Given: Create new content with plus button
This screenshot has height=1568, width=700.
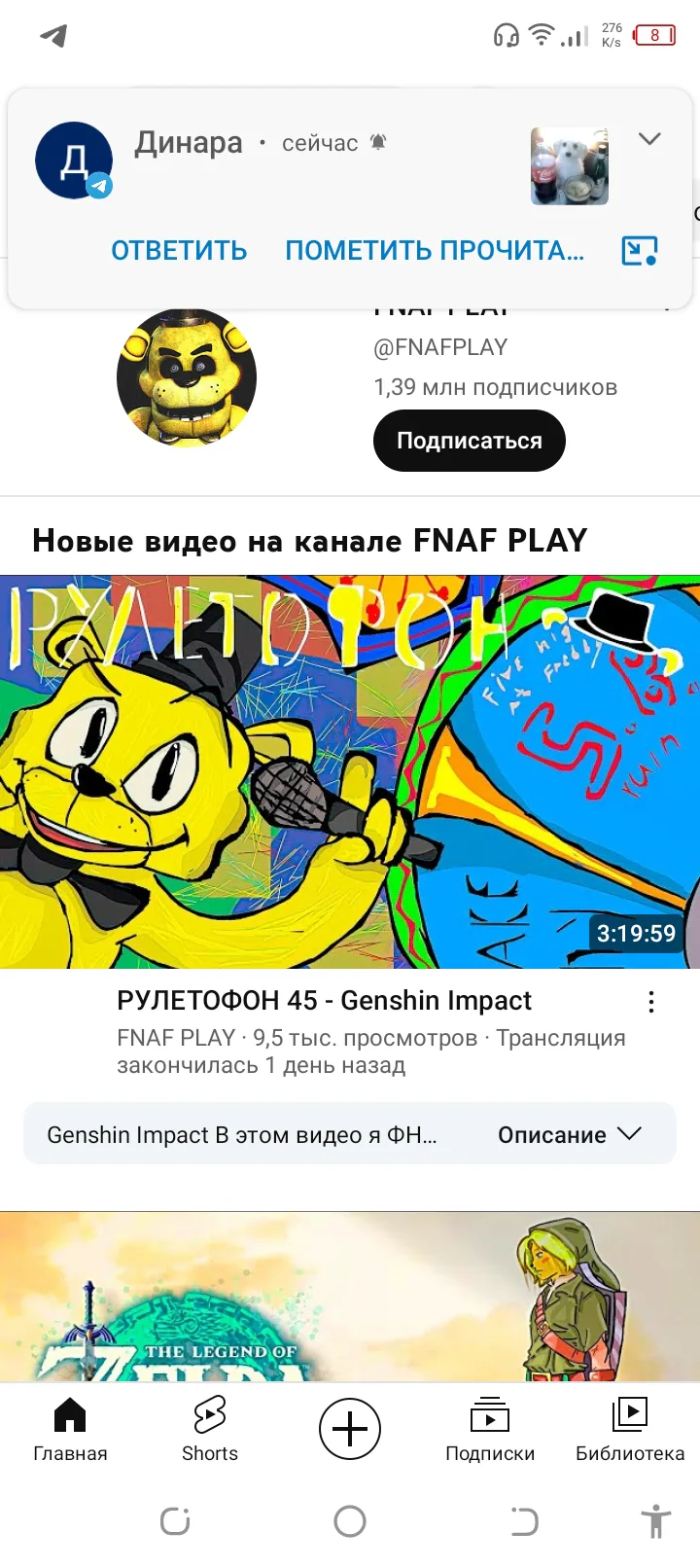Looking at the screenshot, I should 350,1429.
